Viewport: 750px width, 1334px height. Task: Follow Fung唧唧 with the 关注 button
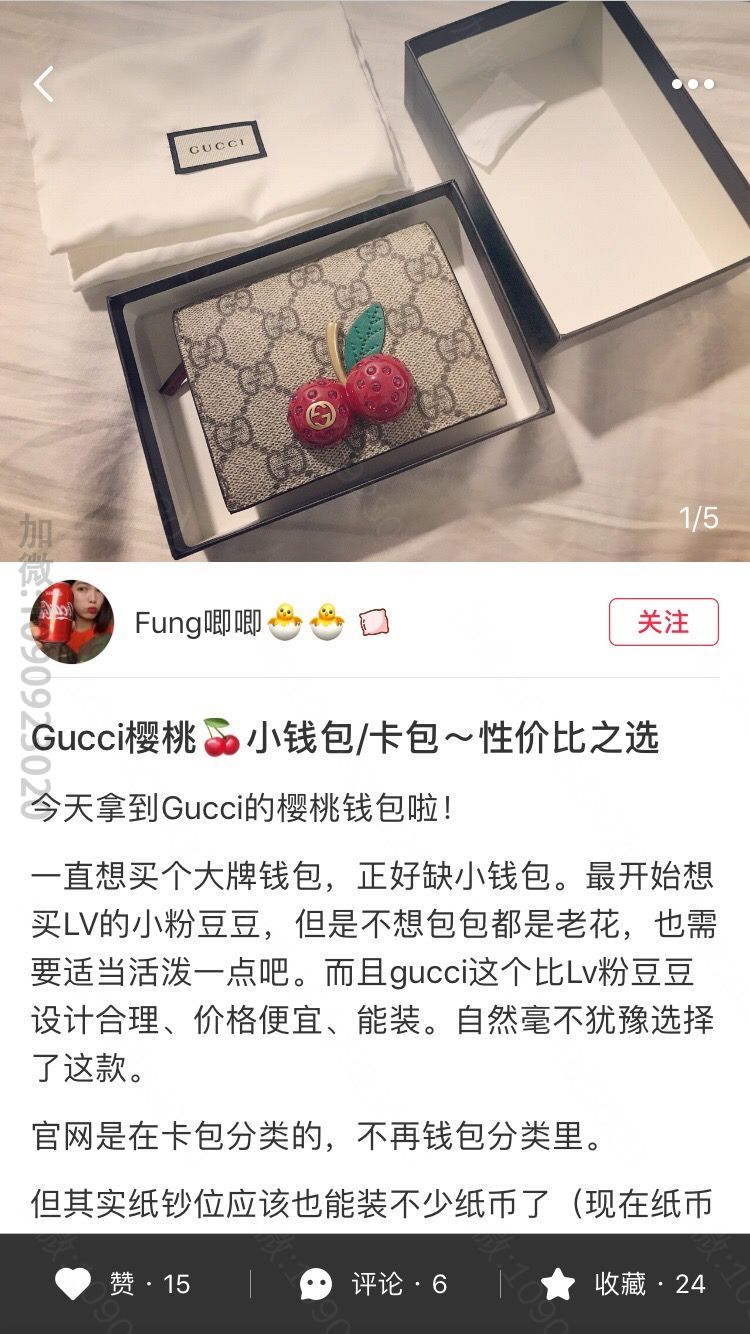coord(663,622)
